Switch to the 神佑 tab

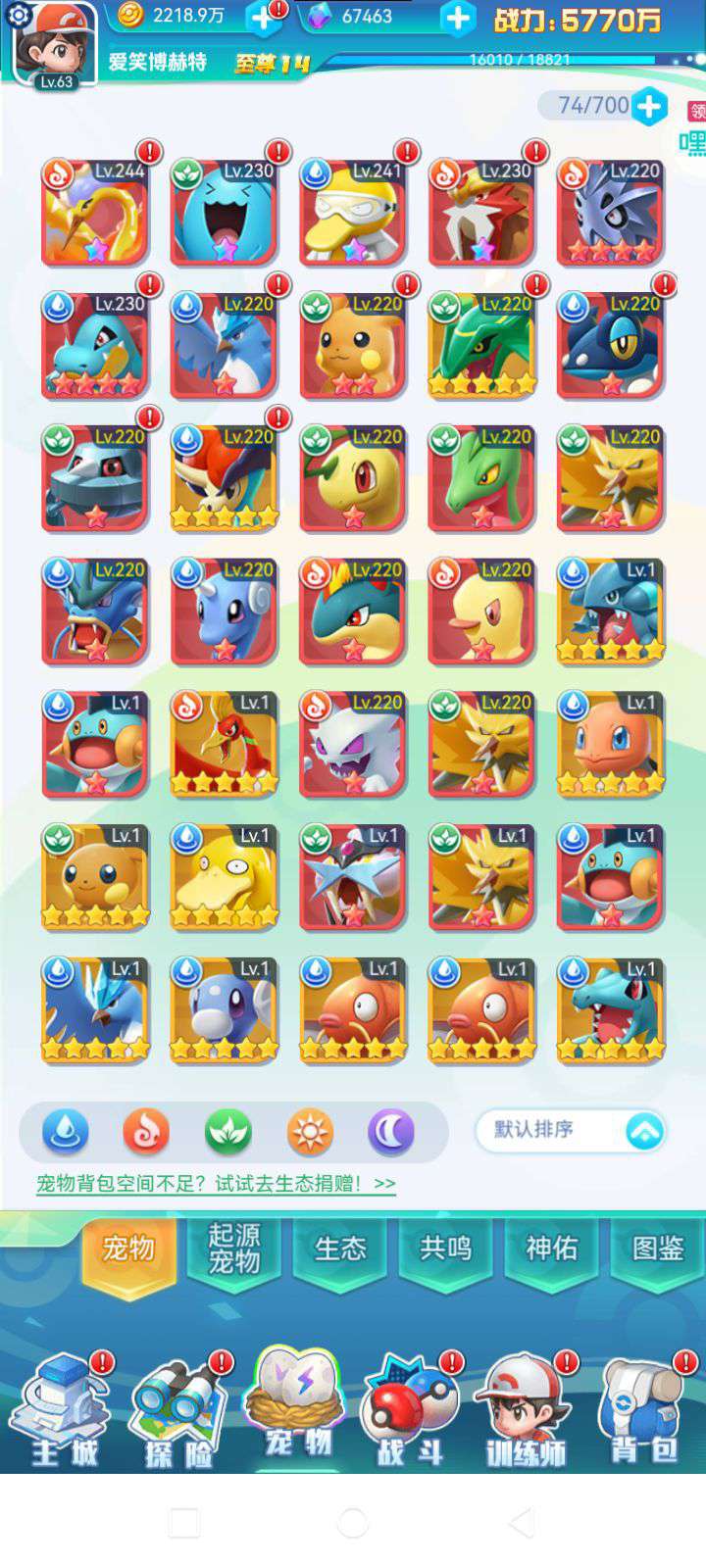[x=551, y=1250]
